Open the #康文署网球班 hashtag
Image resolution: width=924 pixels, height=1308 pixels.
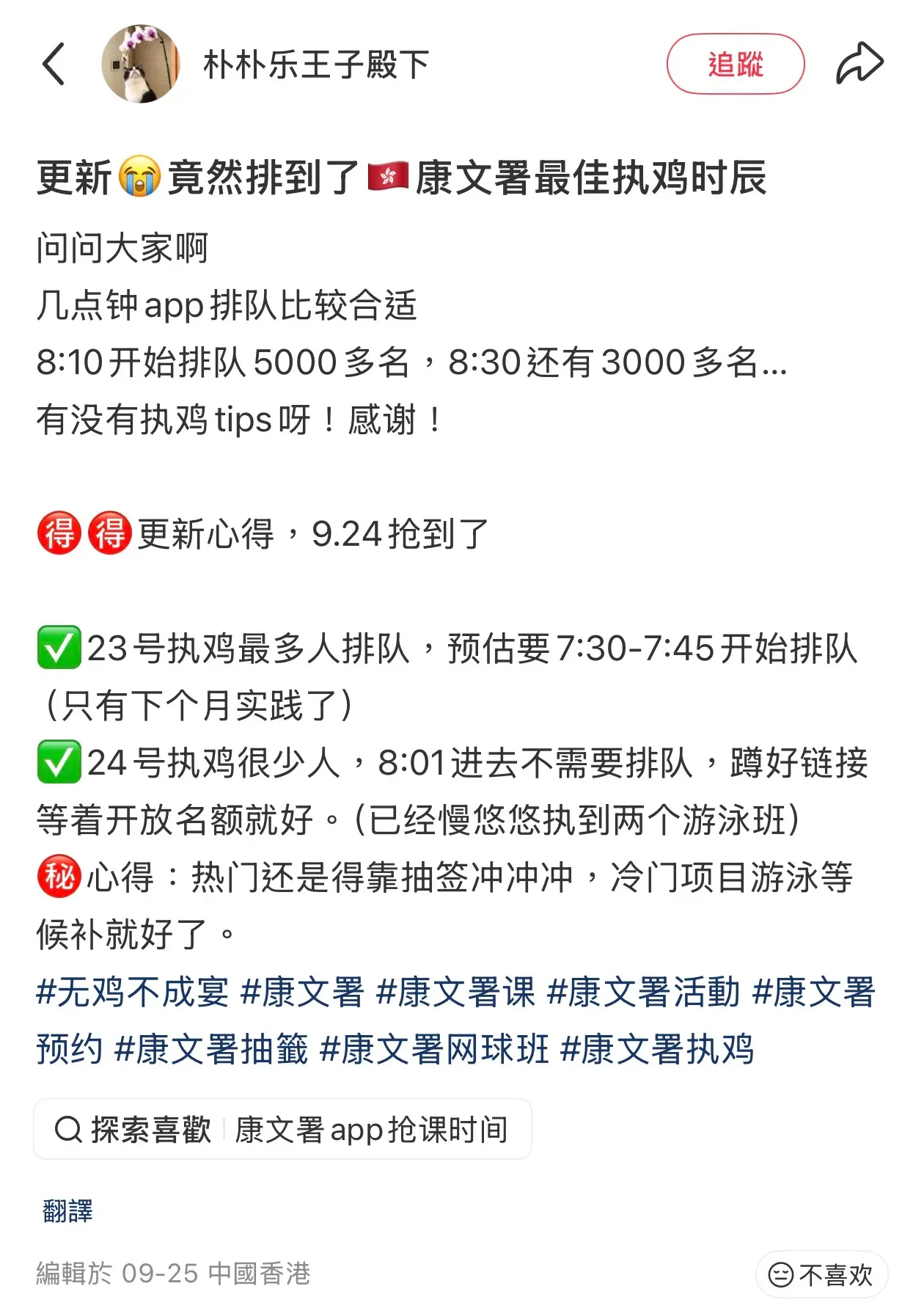pyautogui.click(x=434, y=1049)
